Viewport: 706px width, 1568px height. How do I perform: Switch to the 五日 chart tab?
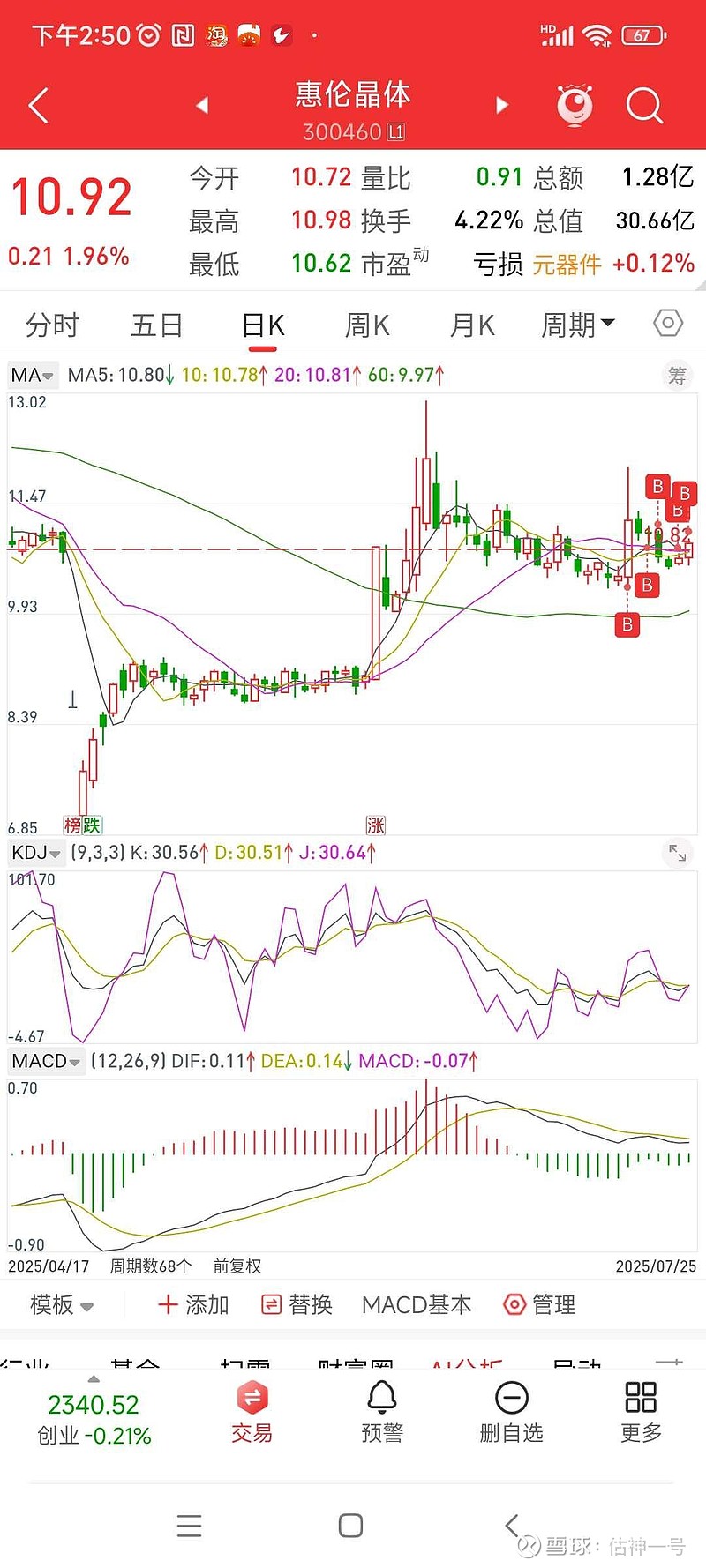(156, 325)
